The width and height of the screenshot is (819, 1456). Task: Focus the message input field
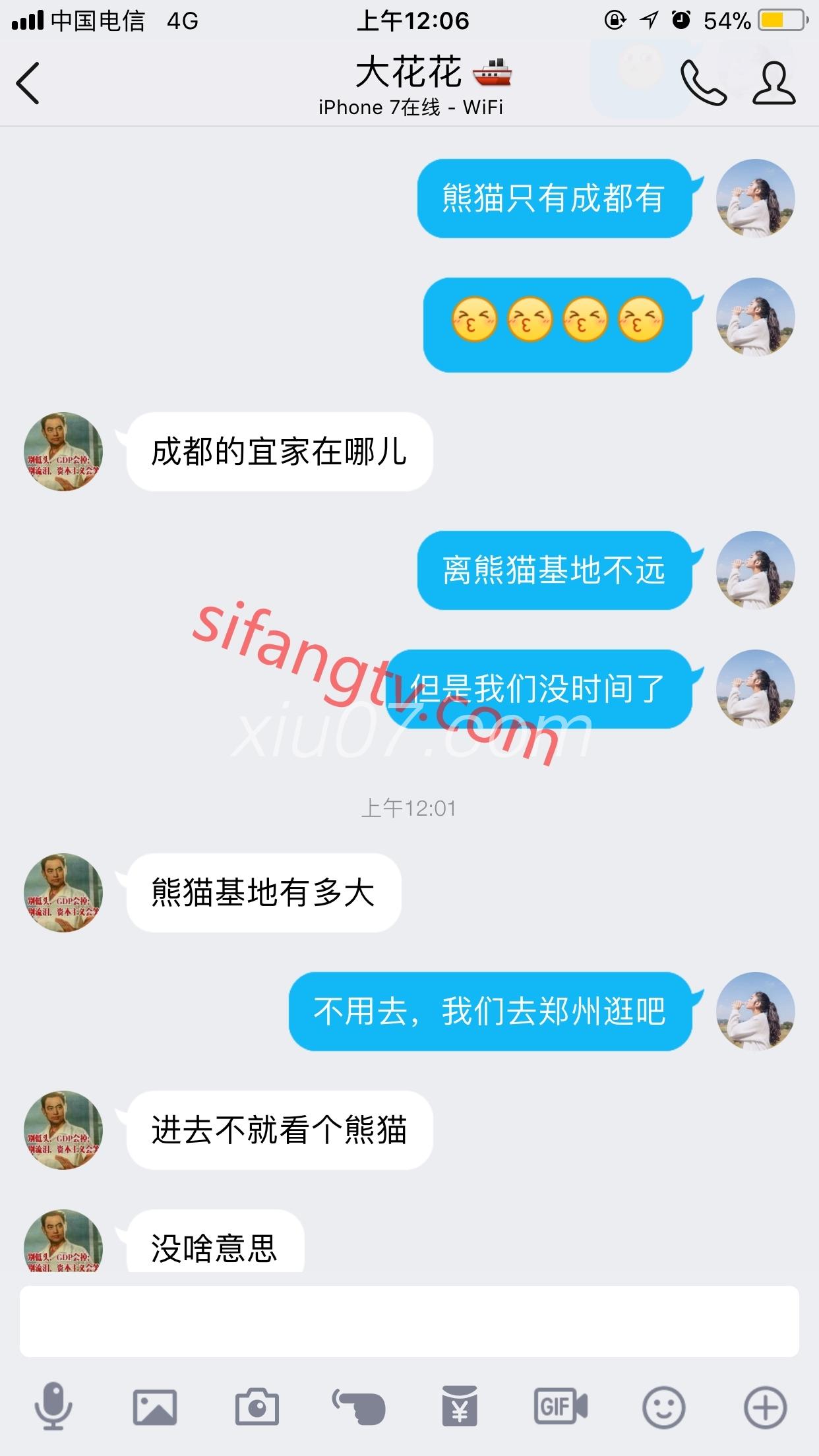409,1321
